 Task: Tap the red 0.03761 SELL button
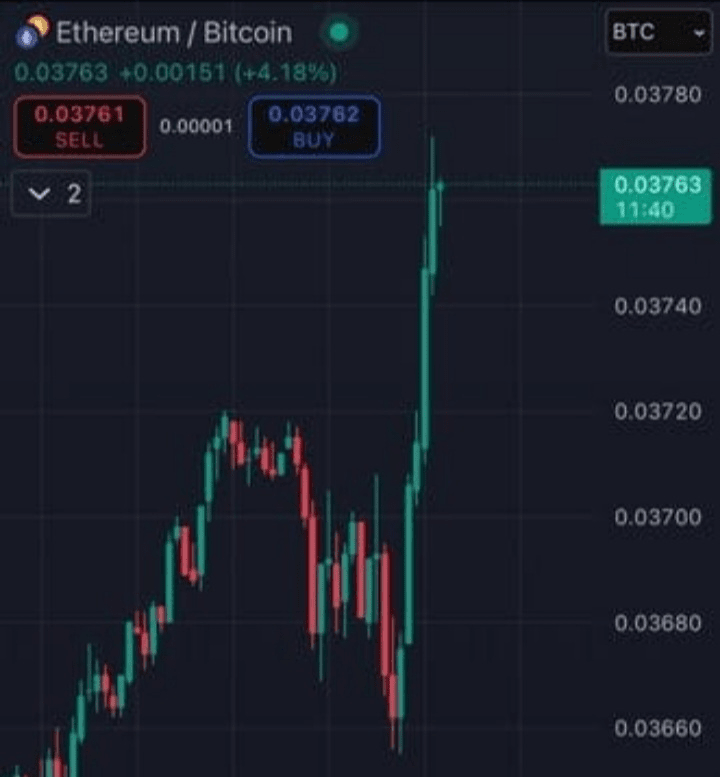click(x=80, y=127)
